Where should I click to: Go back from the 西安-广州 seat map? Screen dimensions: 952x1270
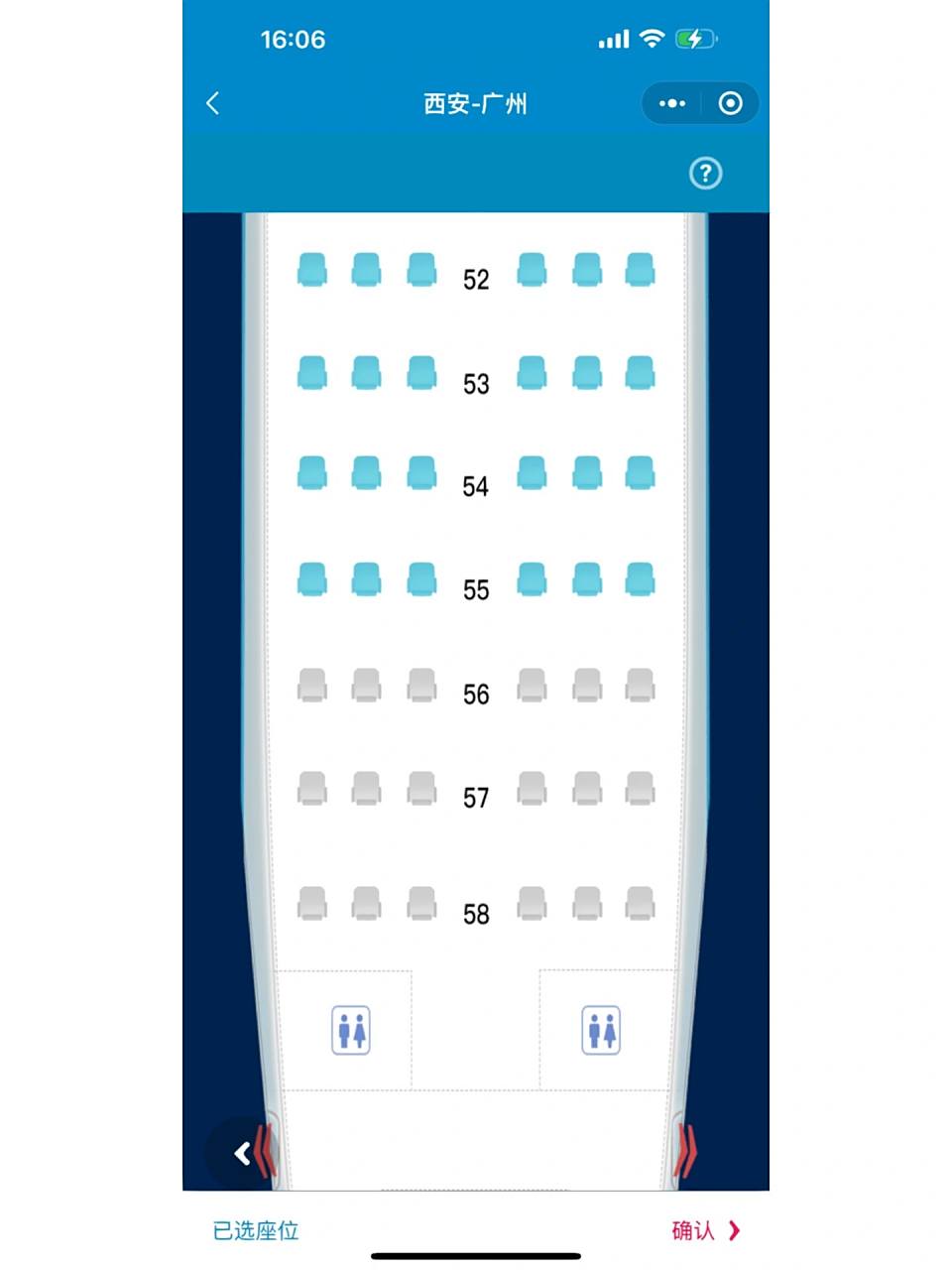(x=212, y=103)
